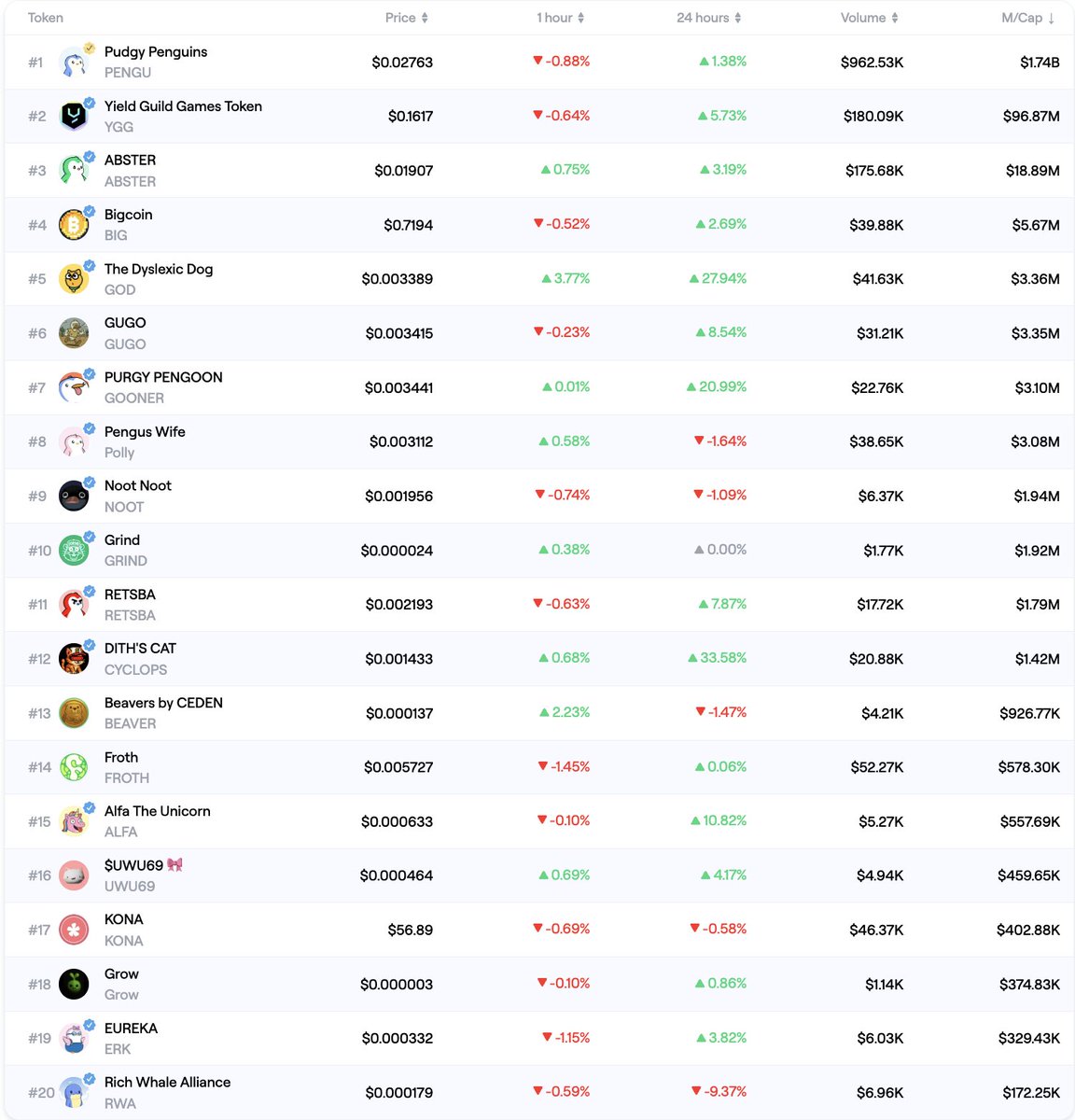Open the Pudgy Penguins PENGU row
Screen dimensions: 1075x1120
click(x=156, y=52)
